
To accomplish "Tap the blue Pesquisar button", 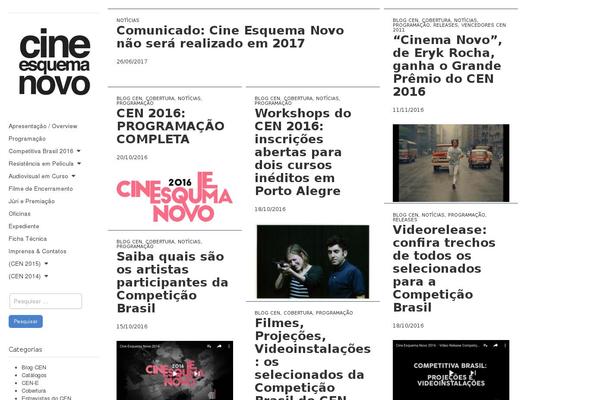I will pyautogui.click(x=25, y=321).
